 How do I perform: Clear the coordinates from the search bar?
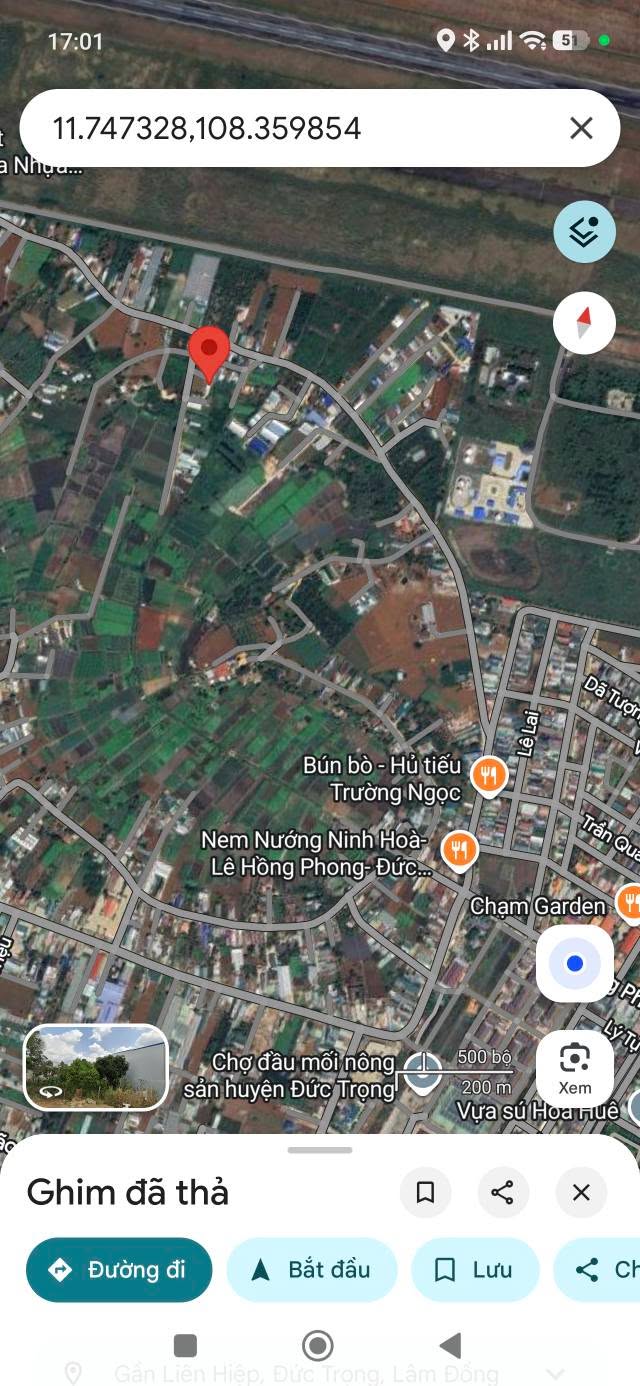coord(581,128)
